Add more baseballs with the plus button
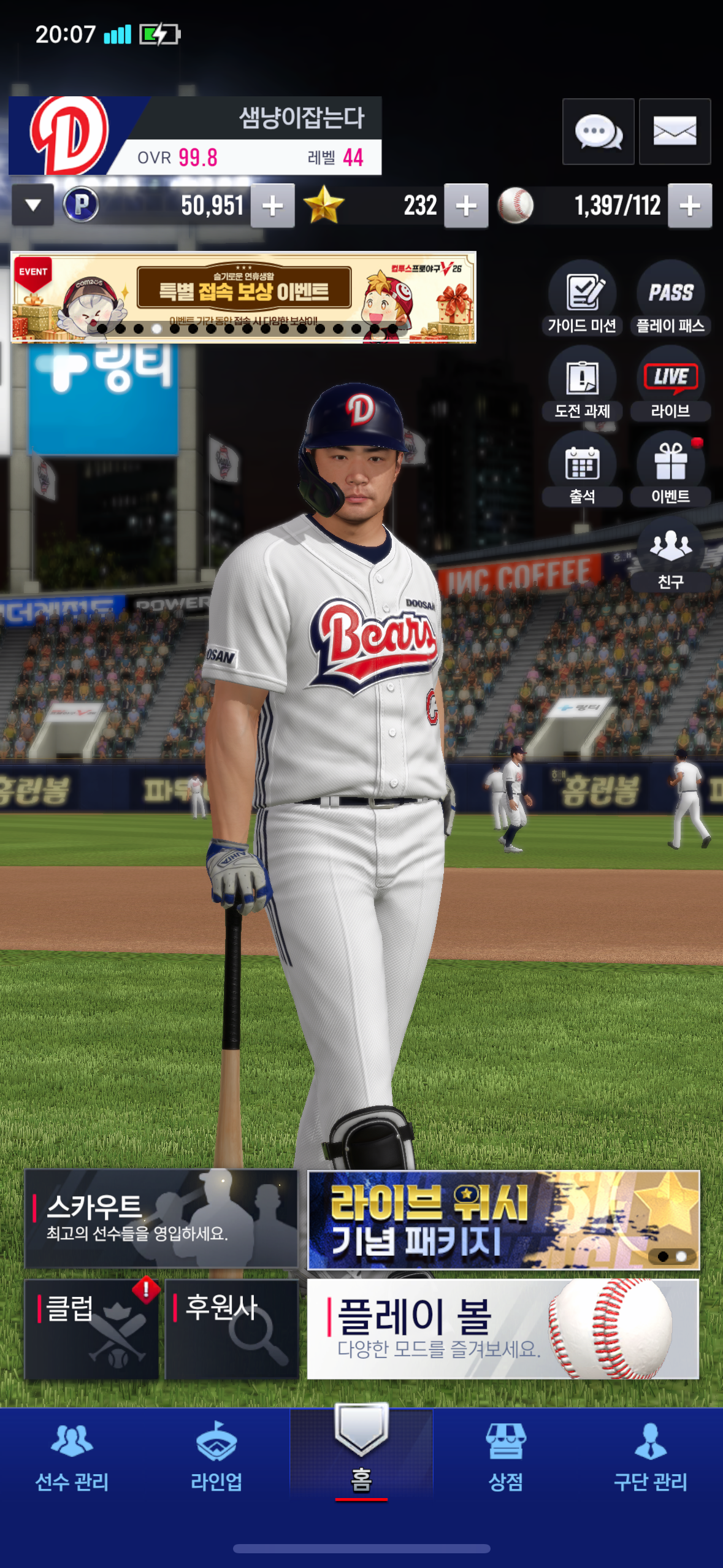 (x=690, y=206)
